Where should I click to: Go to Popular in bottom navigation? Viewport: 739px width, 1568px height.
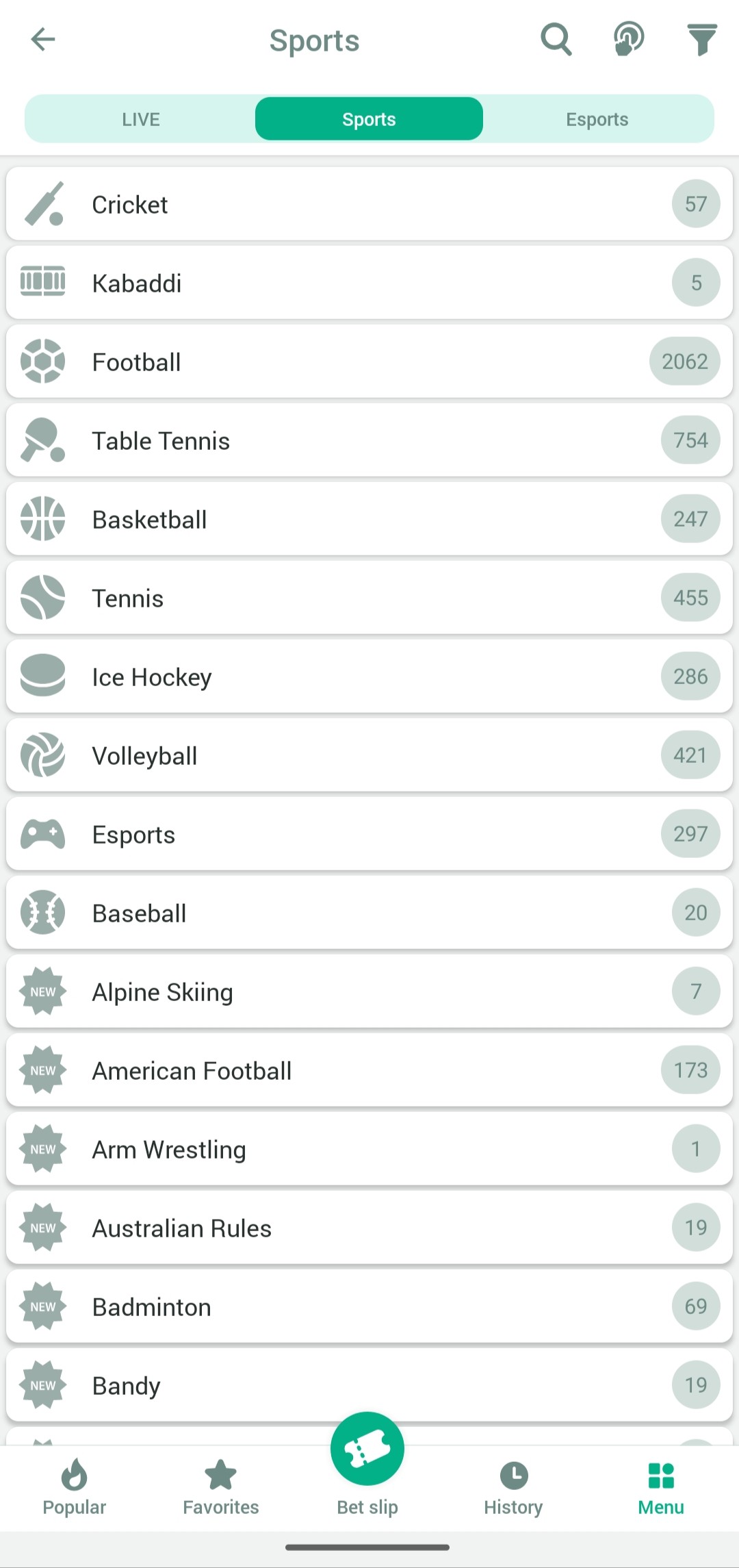(x=74, y=1487)
